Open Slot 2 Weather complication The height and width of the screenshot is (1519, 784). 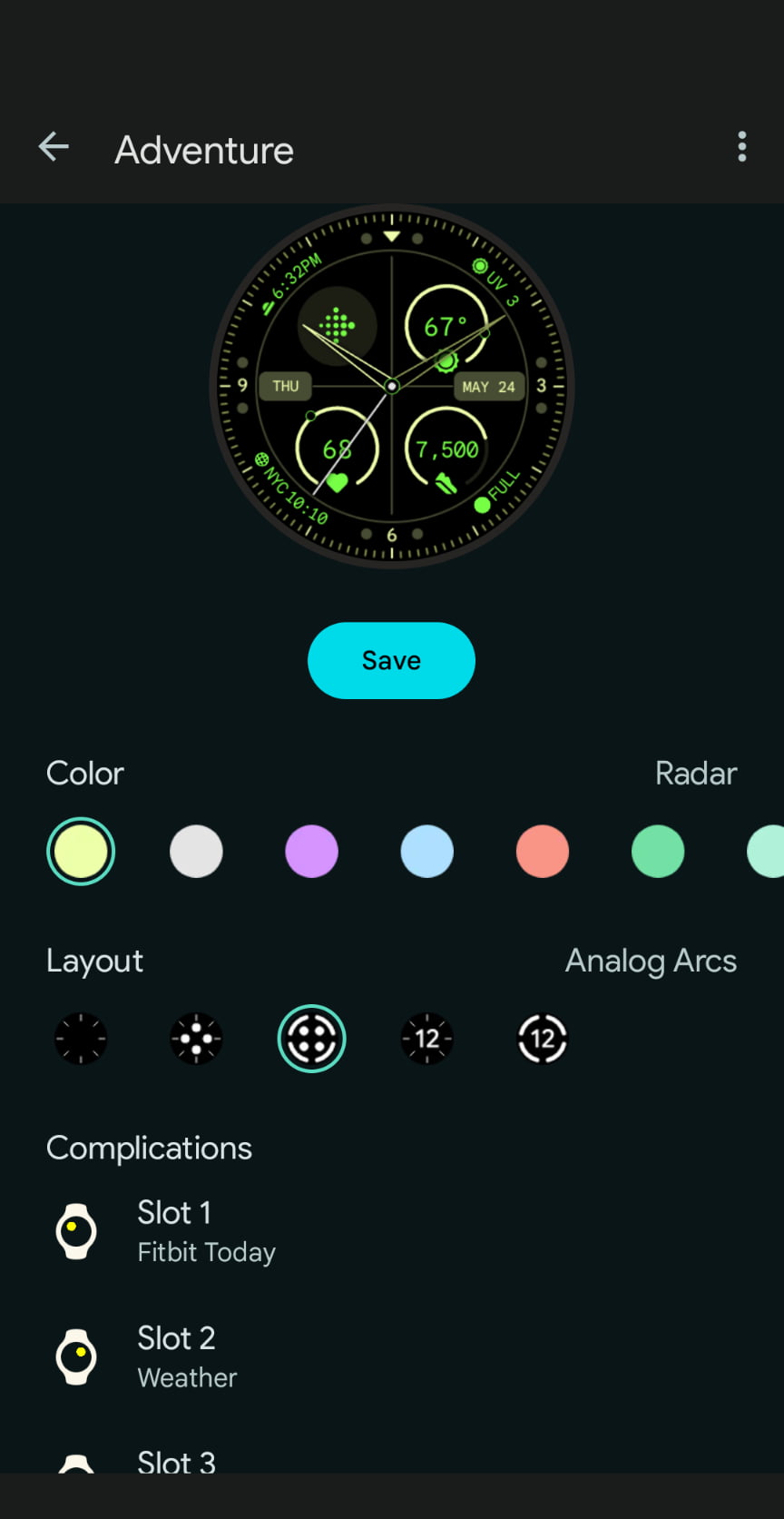tap(187, 1356)
